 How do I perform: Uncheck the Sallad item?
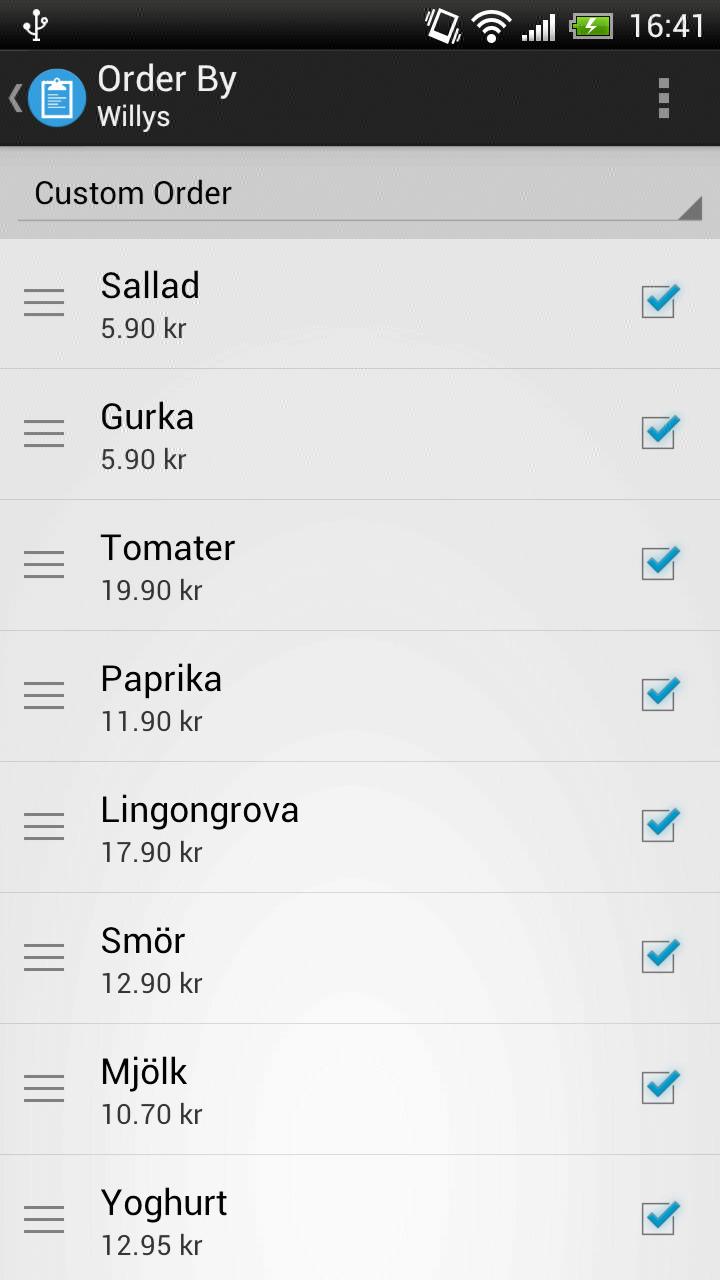pos(658,301)
